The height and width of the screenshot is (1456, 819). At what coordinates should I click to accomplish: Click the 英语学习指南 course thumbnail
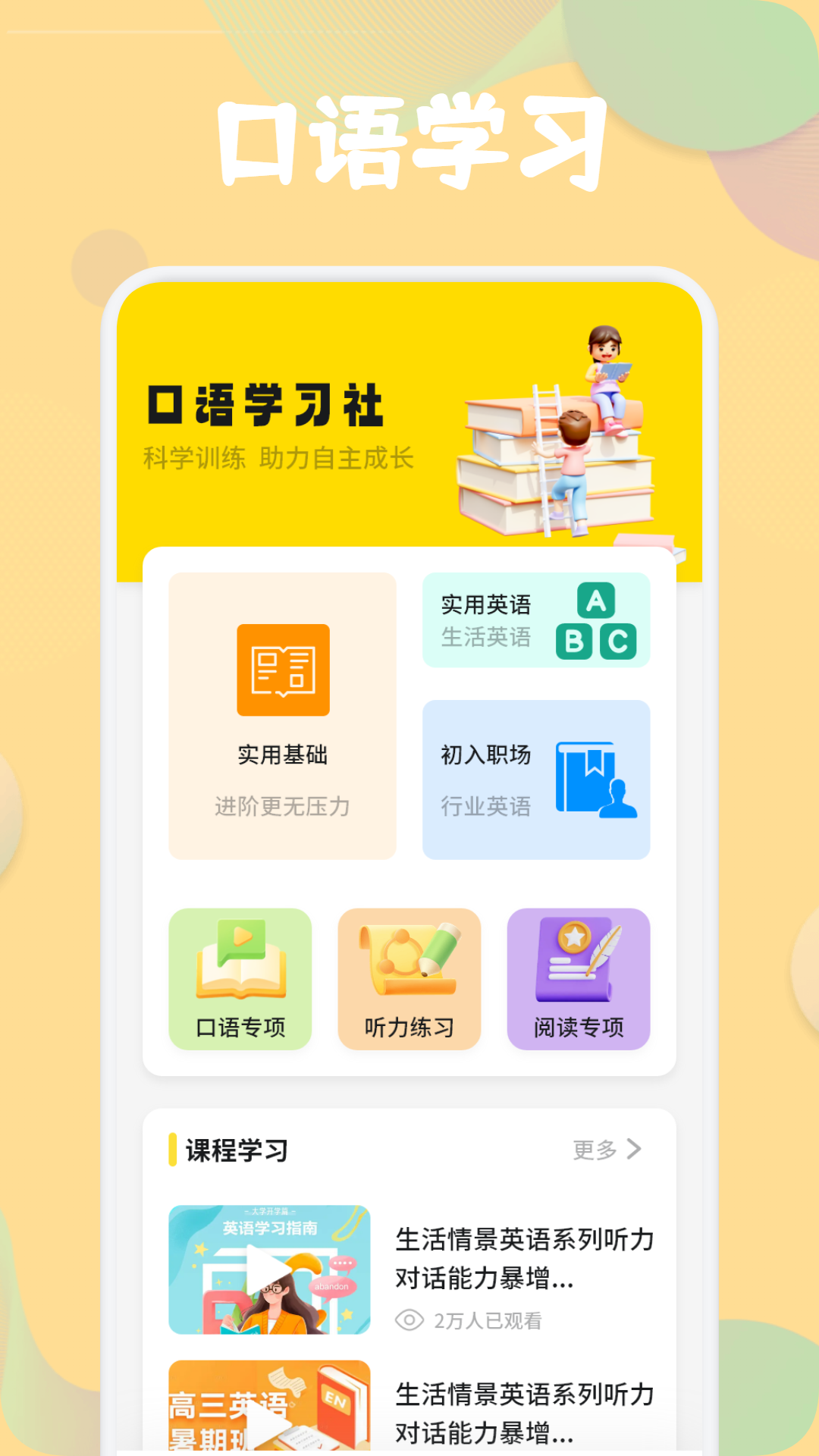pos(270,1269)
